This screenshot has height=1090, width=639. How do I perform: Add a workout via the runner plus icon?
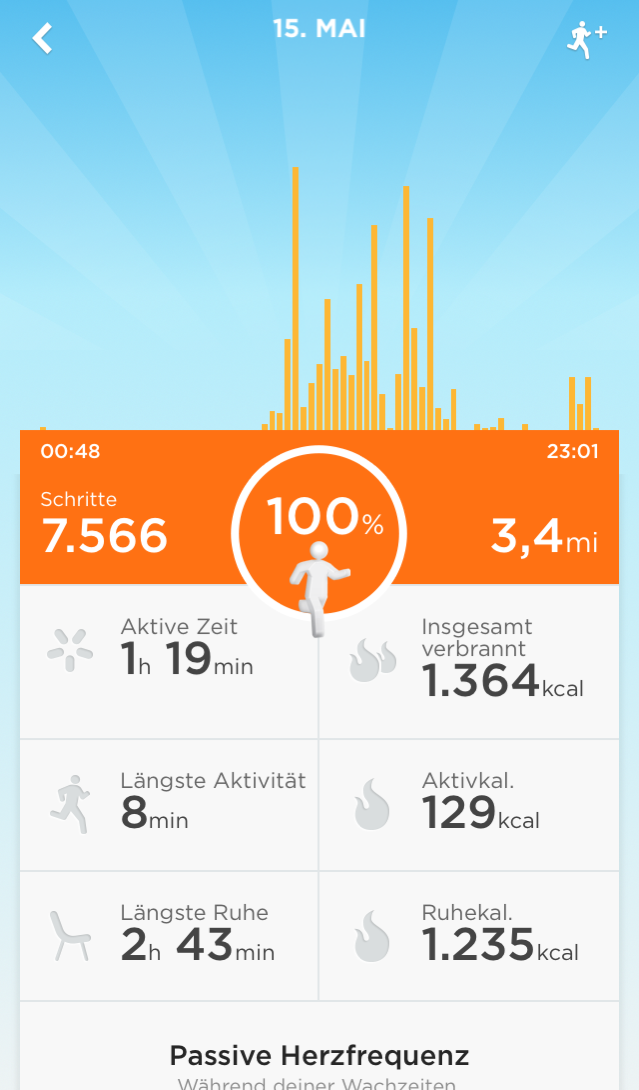point(586,40)
